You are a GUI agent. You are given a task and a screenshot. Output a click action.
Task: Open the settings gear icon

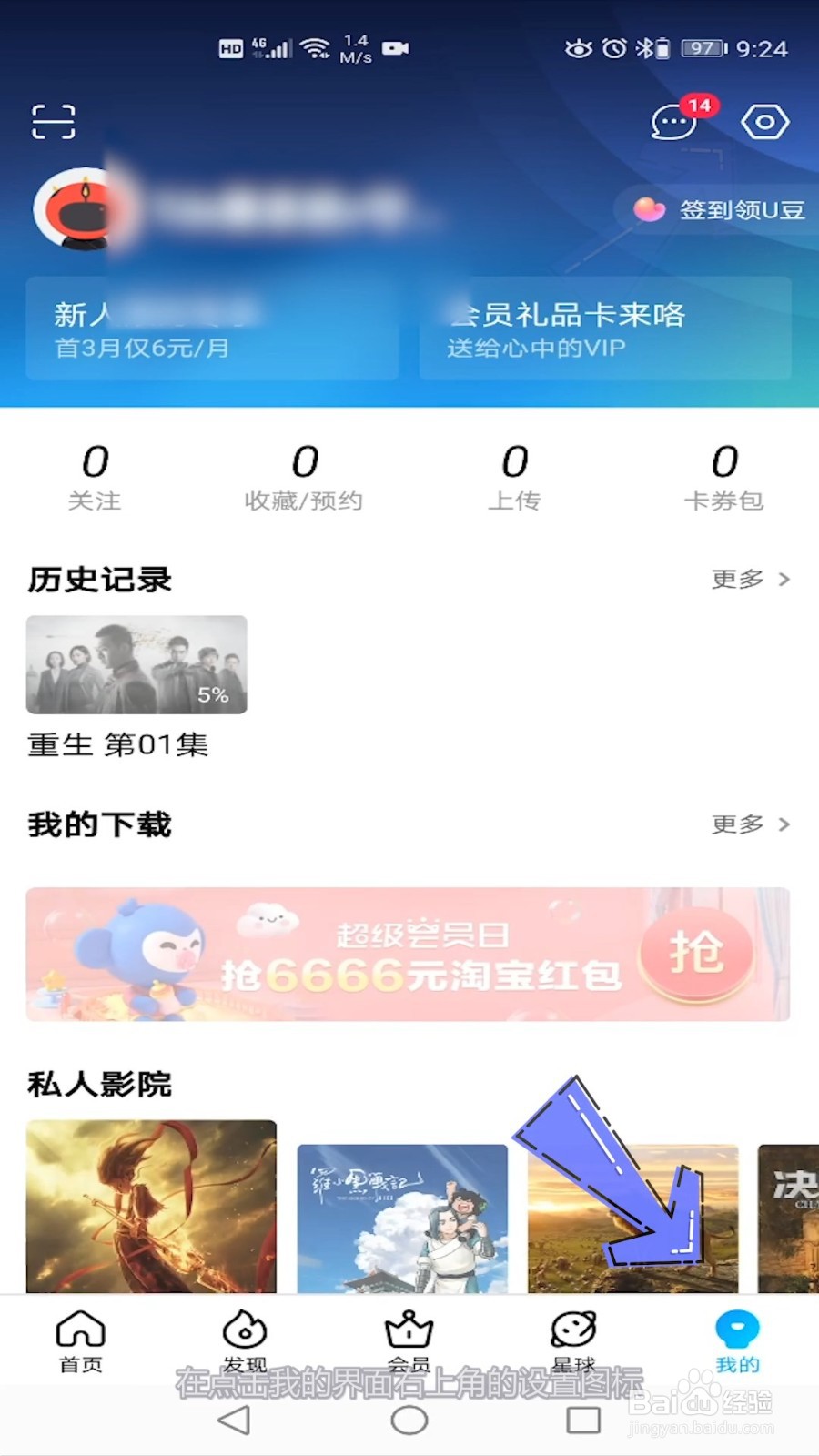coord(765,121)
